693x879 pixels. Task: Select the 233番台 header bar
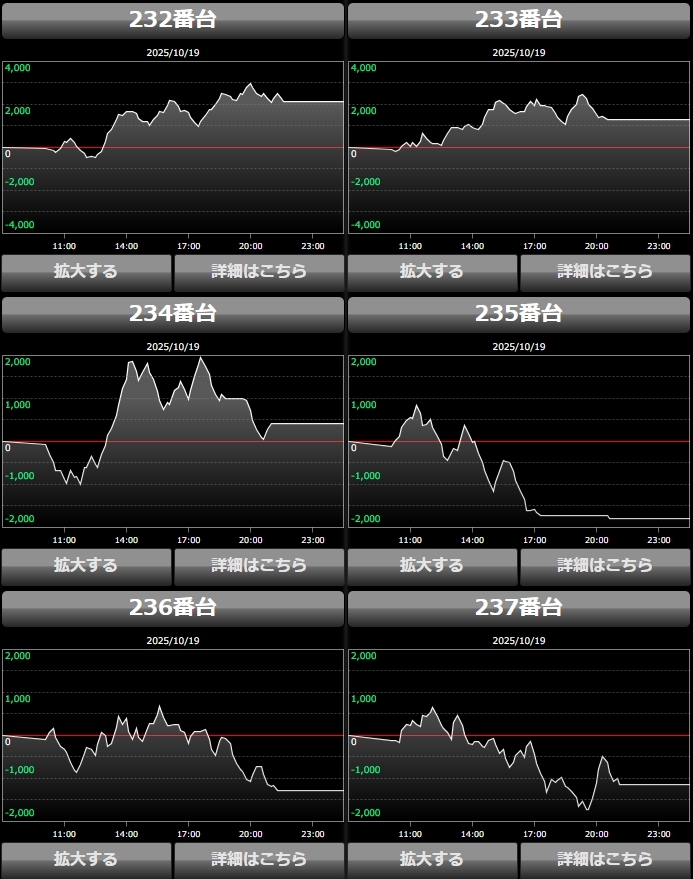point(519,20)
